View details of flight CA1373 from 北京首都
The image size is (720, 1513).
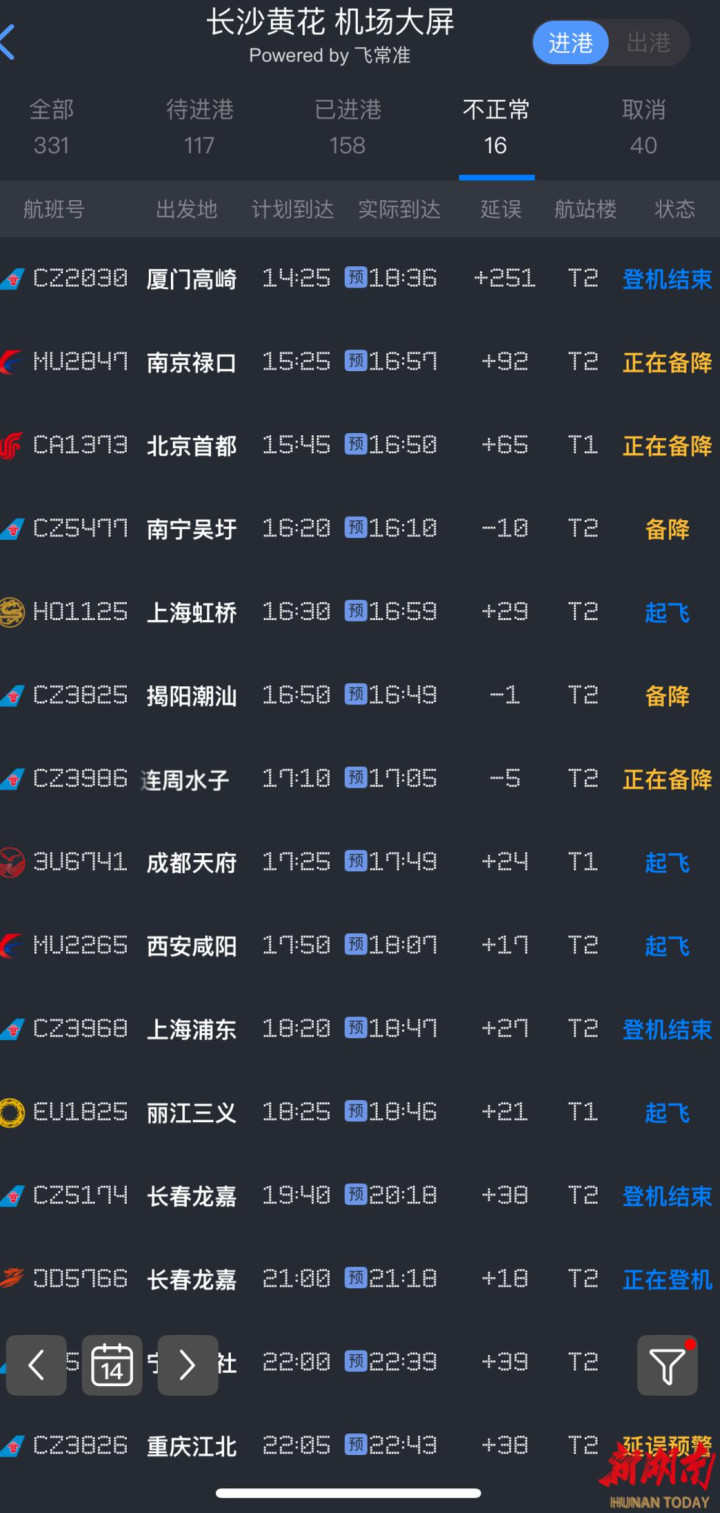(360, 445)
